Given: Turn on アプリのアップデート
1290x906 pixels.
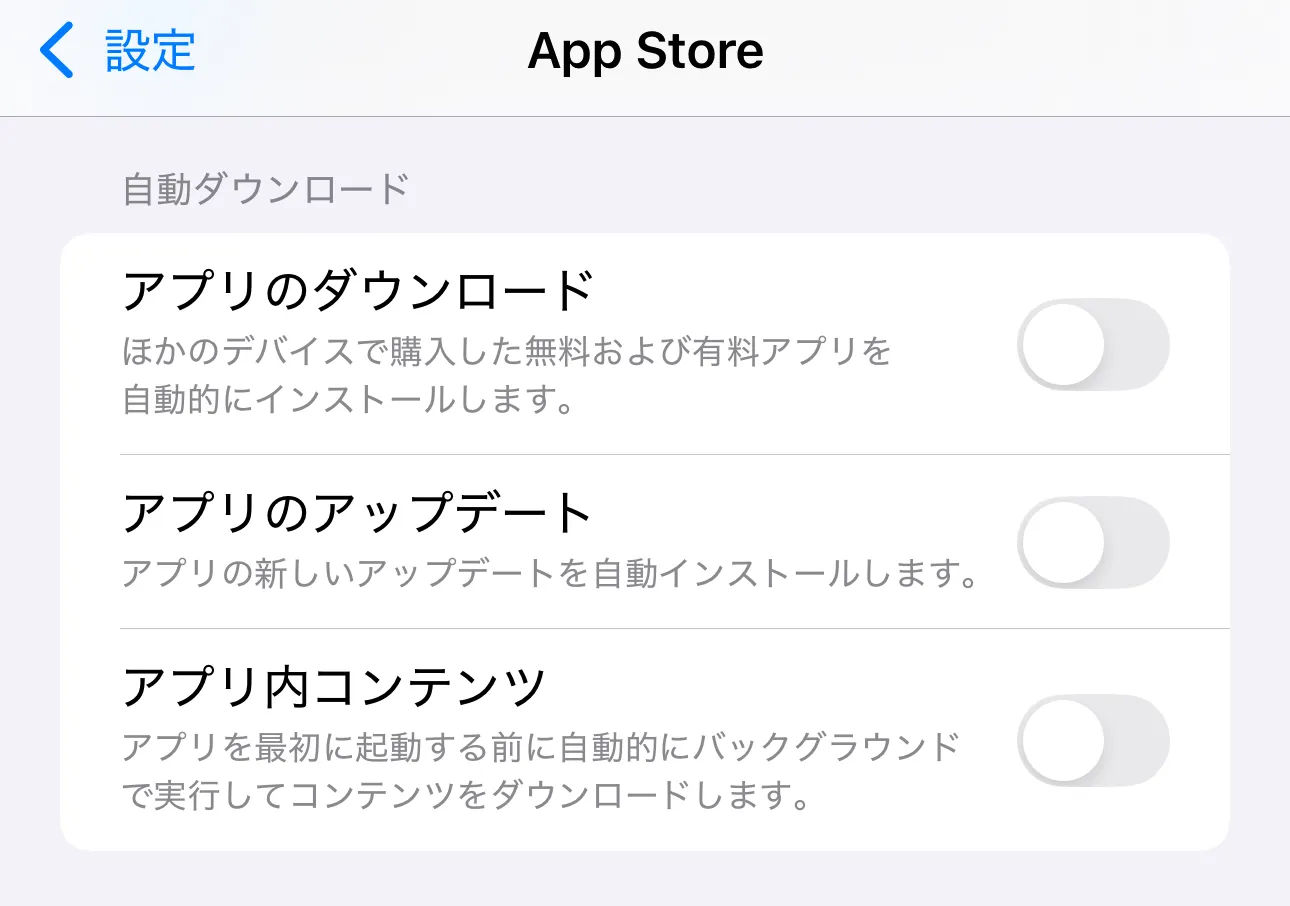Looking at the screenshot, I should [x=1093, y=543].
